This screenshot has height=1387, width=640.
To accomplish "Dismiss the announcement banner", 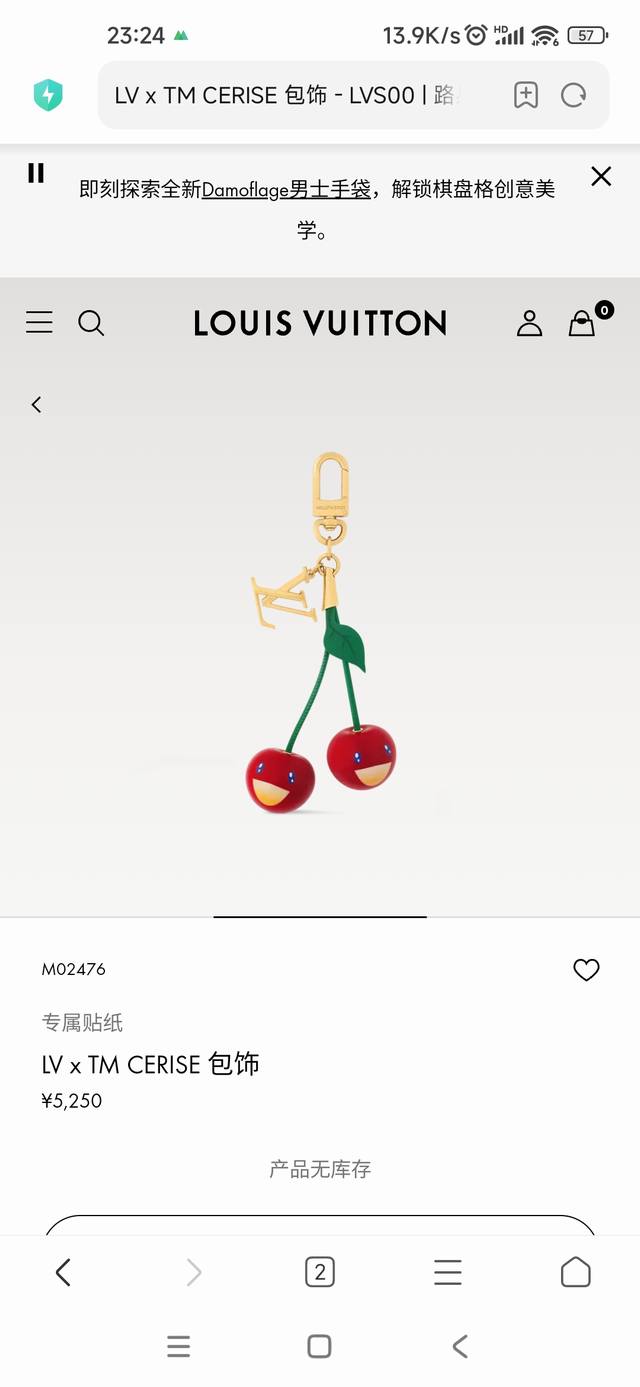I will tap(601, 177).
